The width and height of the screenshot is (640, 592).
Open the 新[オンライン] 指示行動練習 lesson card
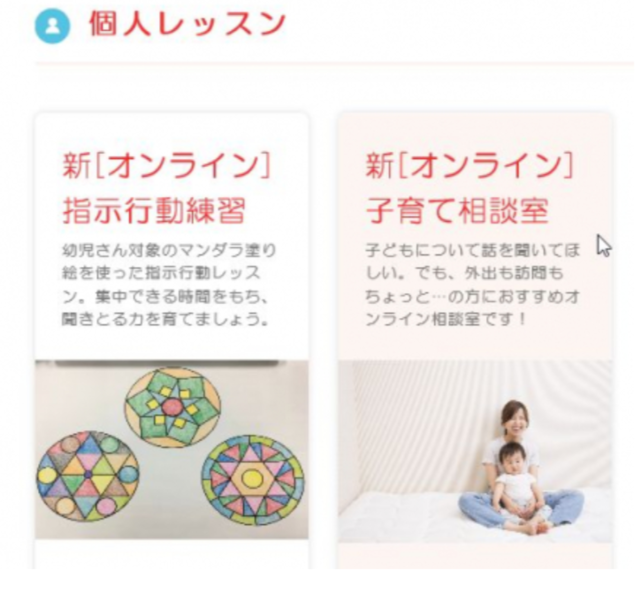point(167,187)
